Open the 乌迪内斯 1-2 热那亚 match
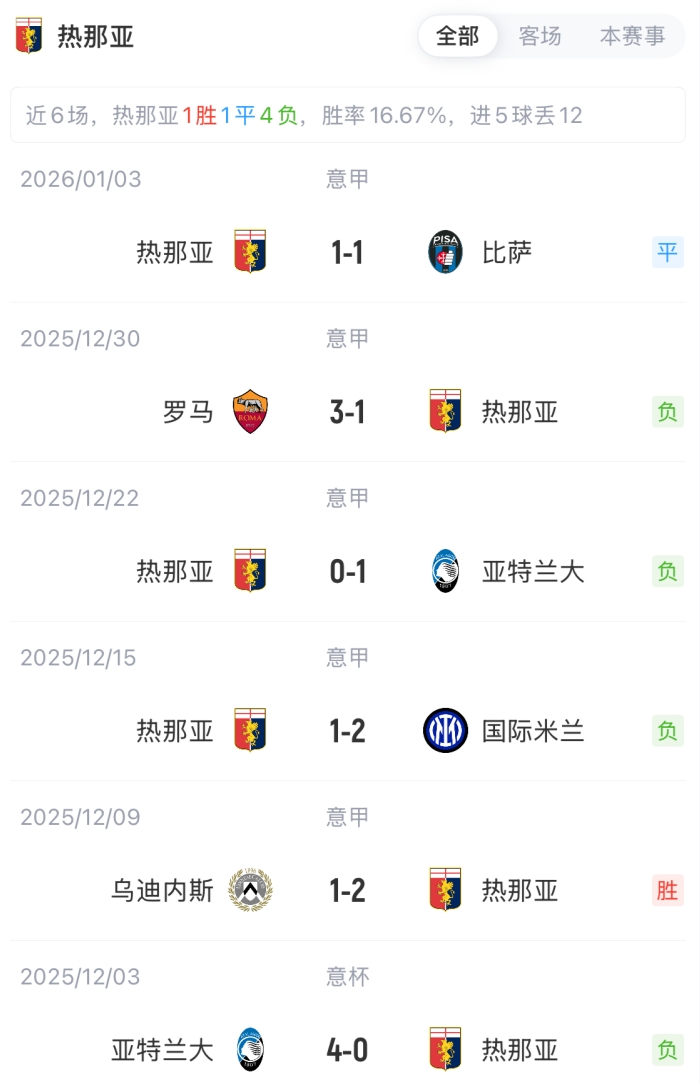 pos(347,890)
